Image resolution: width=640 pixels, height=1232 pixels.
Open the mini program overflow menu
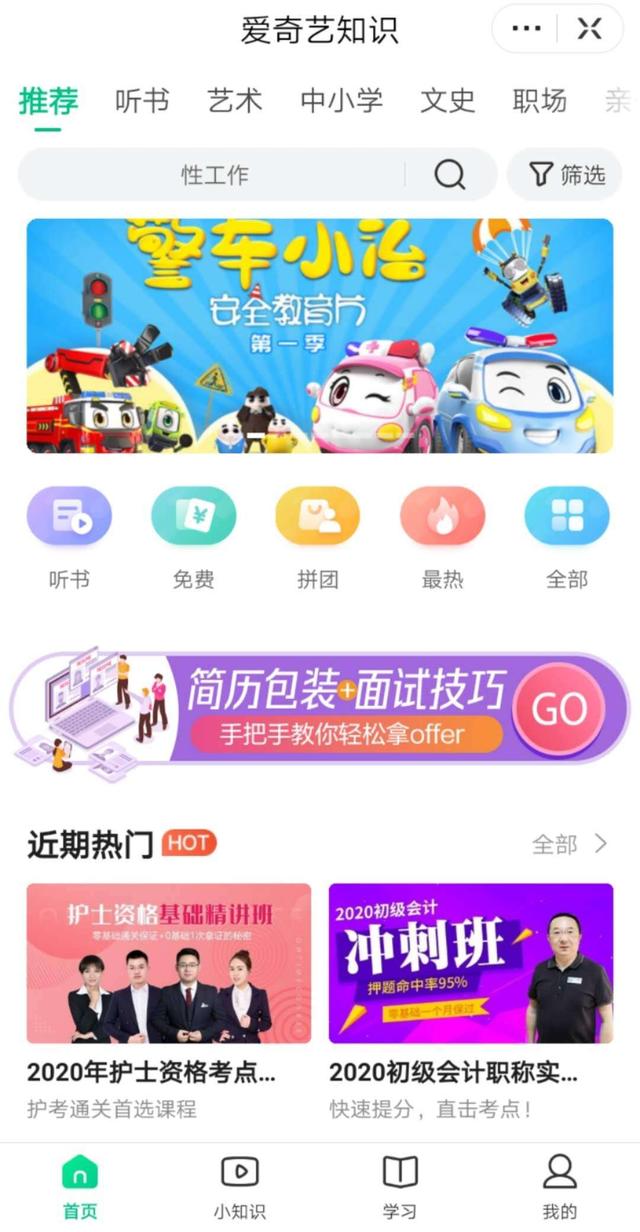pyautogui.click(x=526, y=29)
